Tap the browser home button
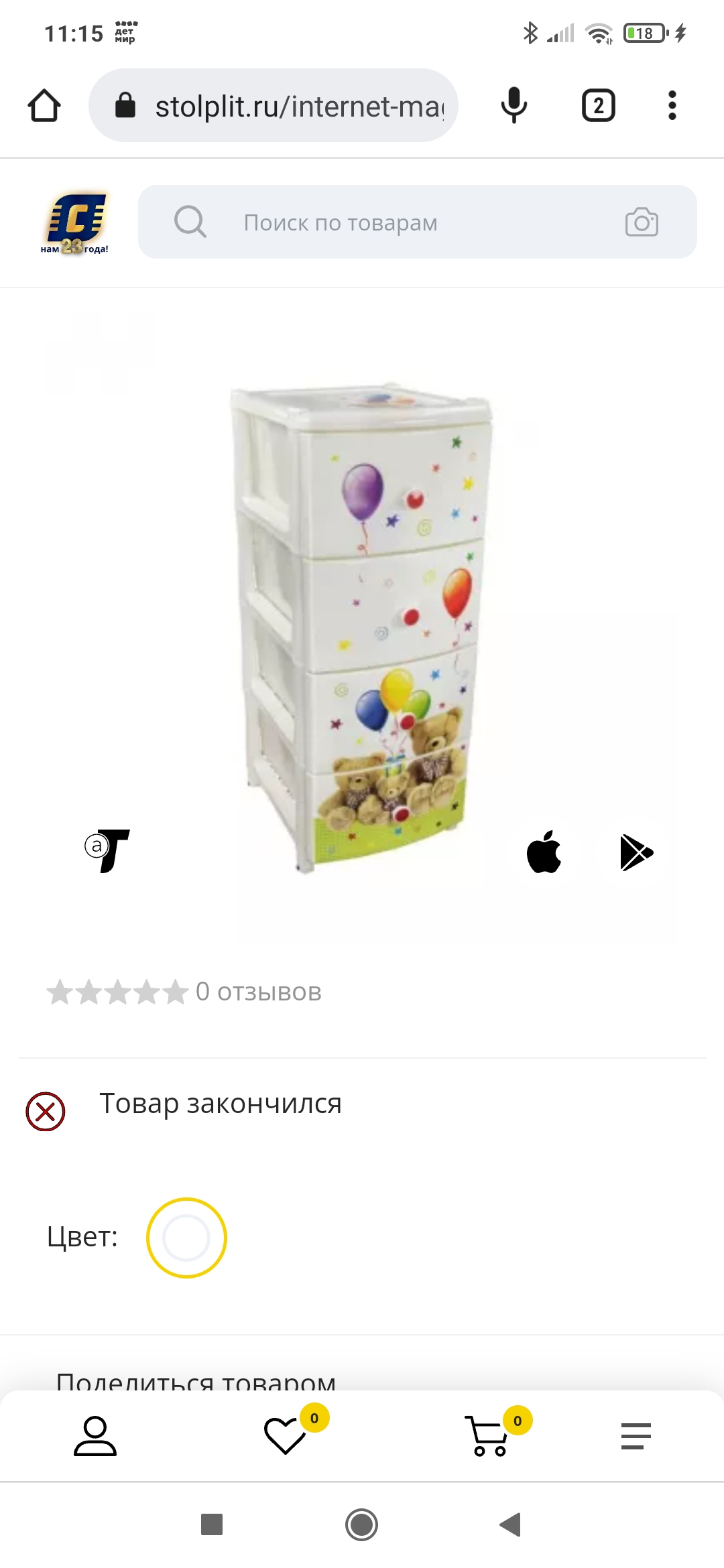Viewport: 724px width, 1568px height. [x=44, y=106]
